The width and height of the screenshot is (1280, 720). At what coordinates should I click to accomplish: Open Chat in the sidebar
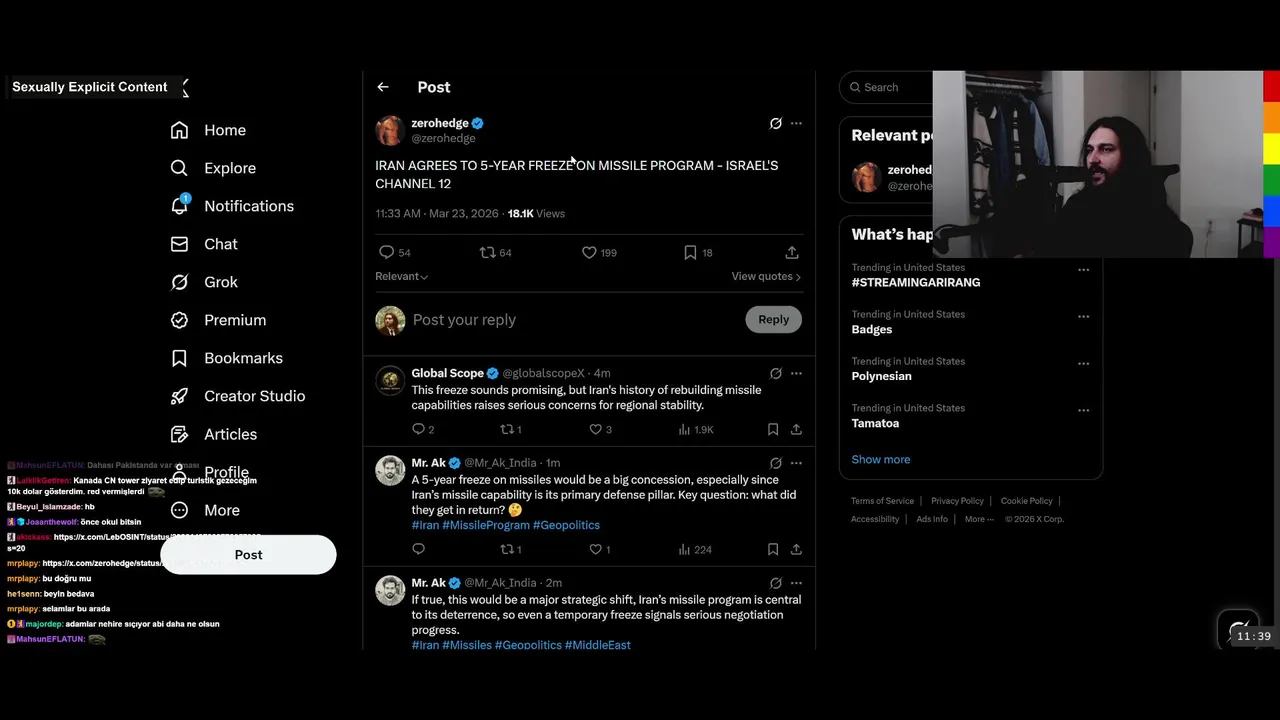tap(220, 244)
